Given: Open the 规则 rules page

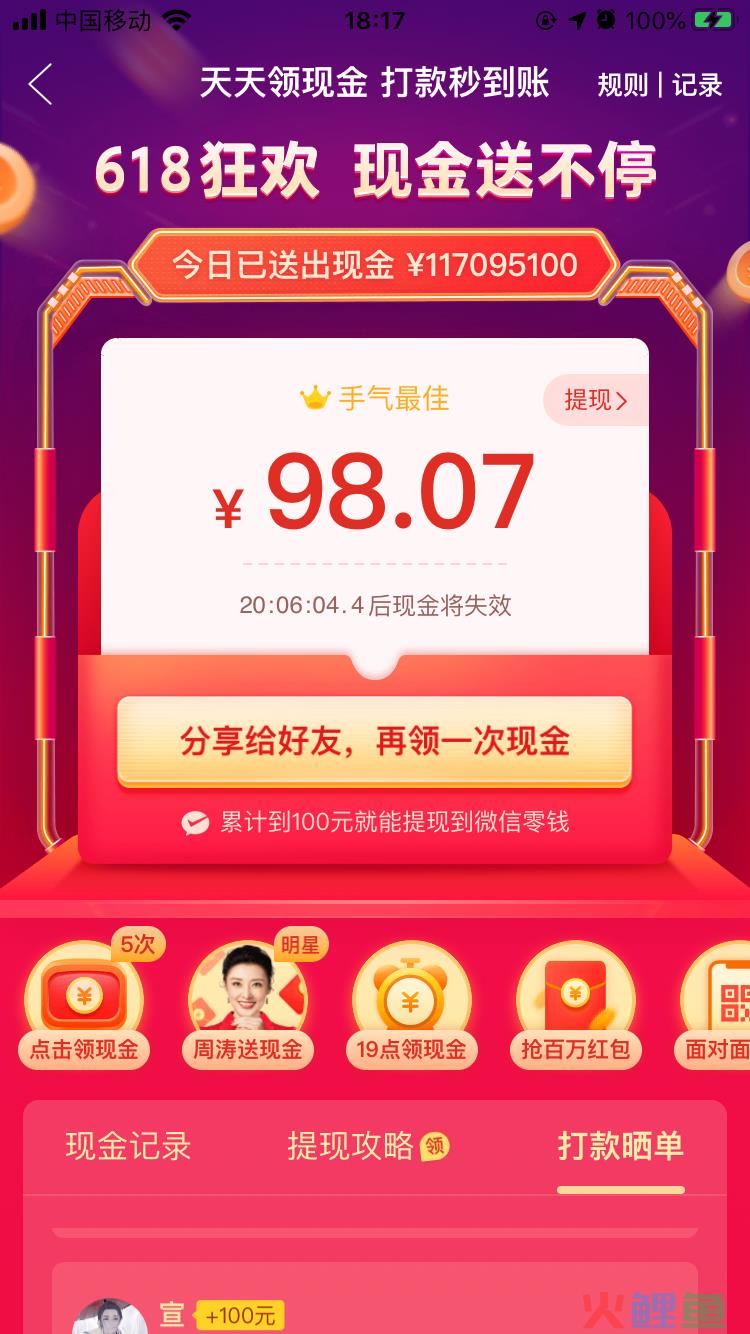Looking at the screenshot, I should pos(622,85).
